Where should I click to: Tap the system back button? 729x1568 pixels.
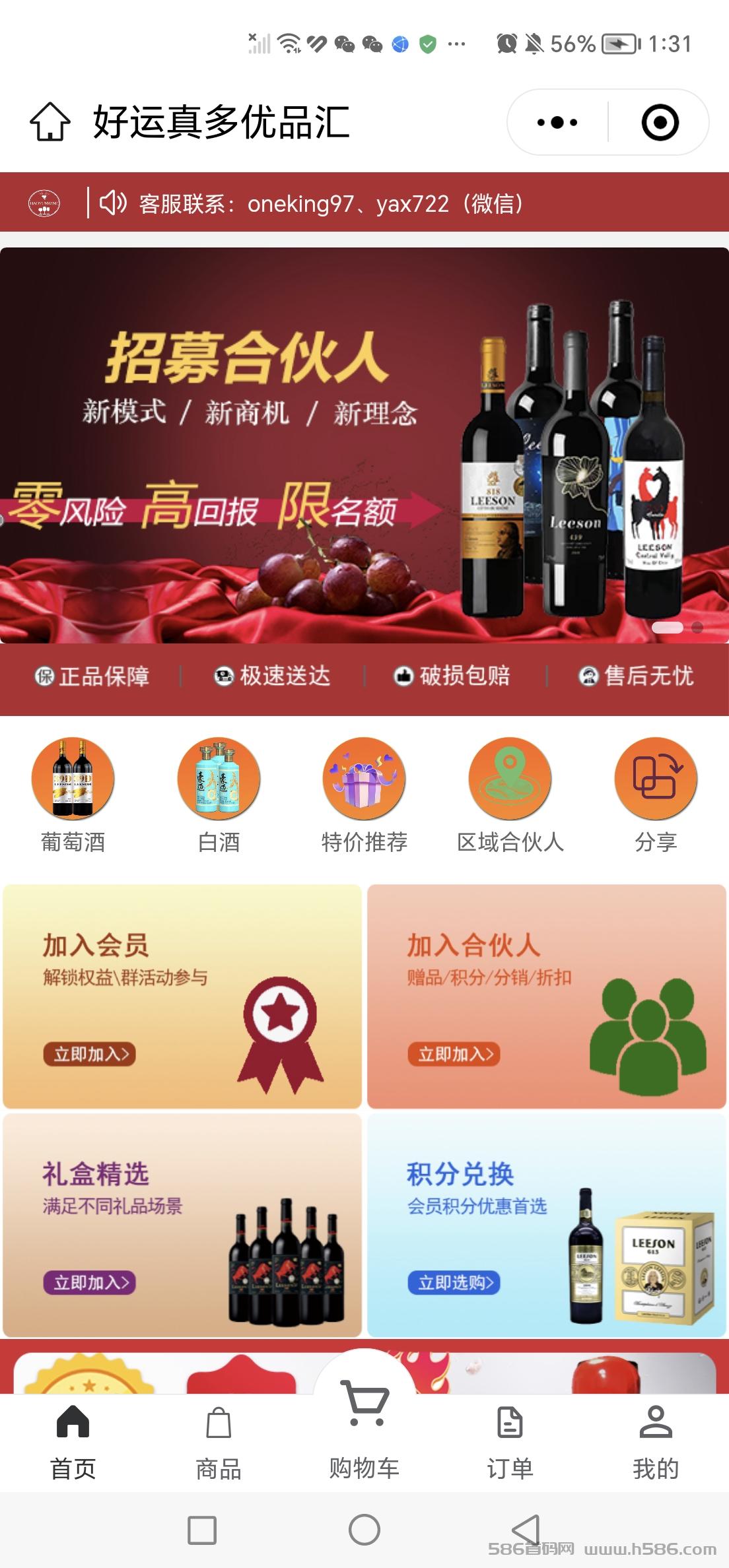(x=526, y=1530)
